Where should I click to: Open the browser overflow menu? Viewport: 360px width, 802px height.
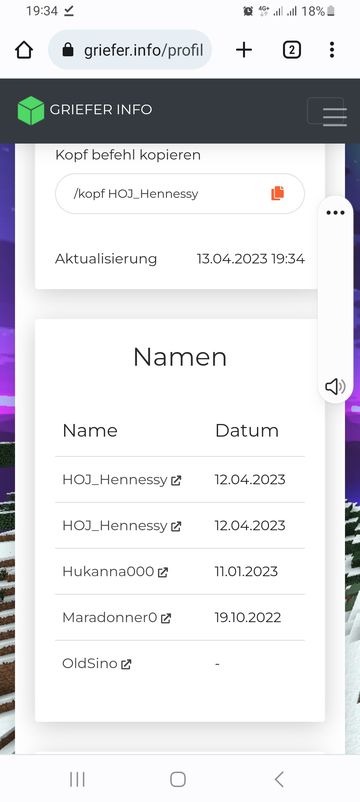[332, 50]
